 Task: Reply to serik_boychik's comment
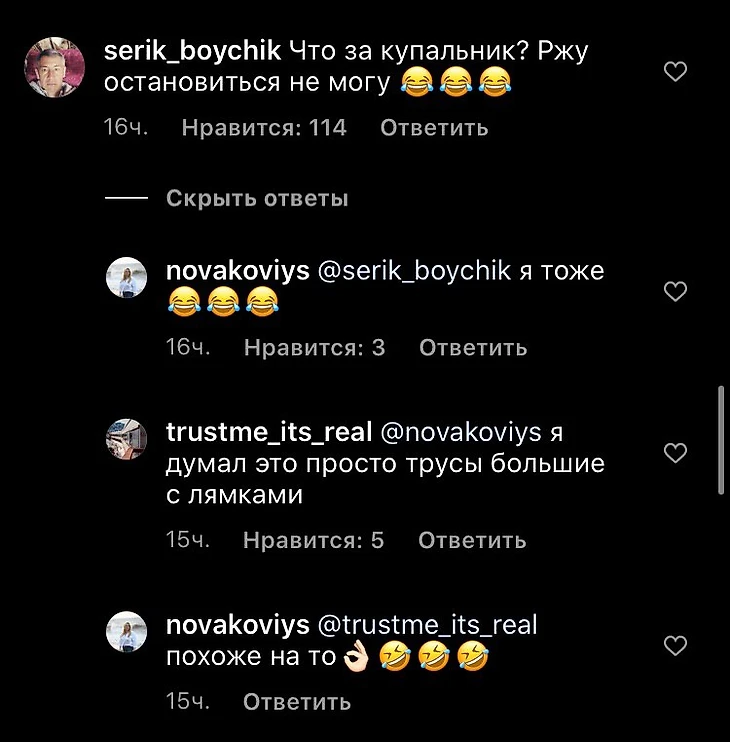pyautogui.click(x=434, y=128)
